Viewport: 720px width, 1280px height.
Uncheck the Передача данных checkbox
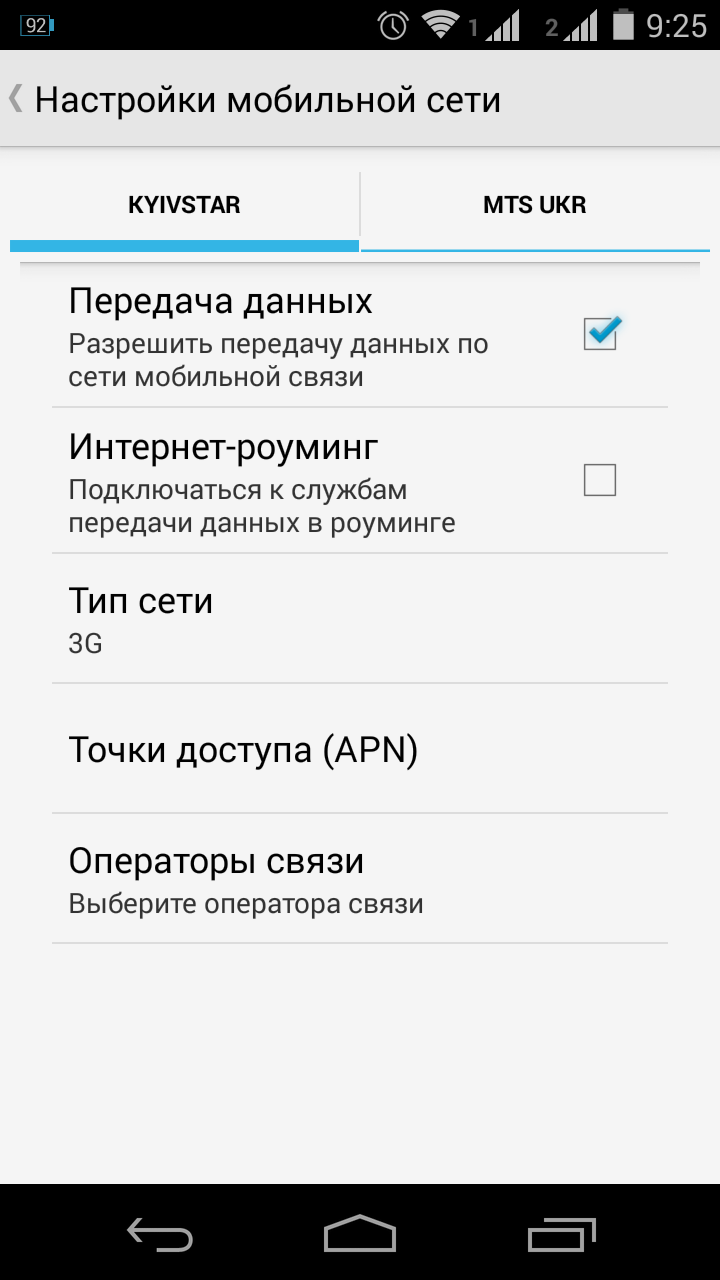[x=601, y=333]
